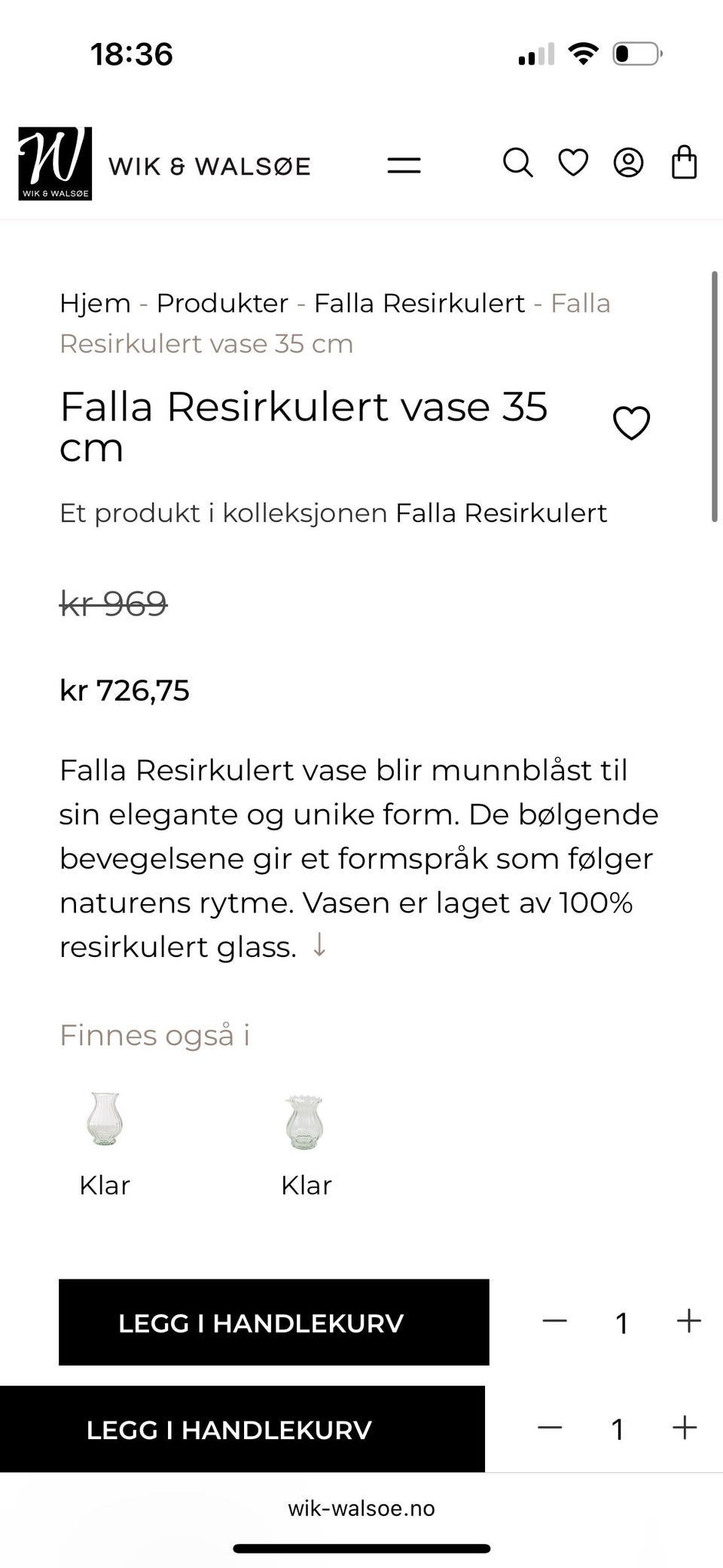
Task: Toggle the wishlist heart next to product title
Action: [630, 422]
